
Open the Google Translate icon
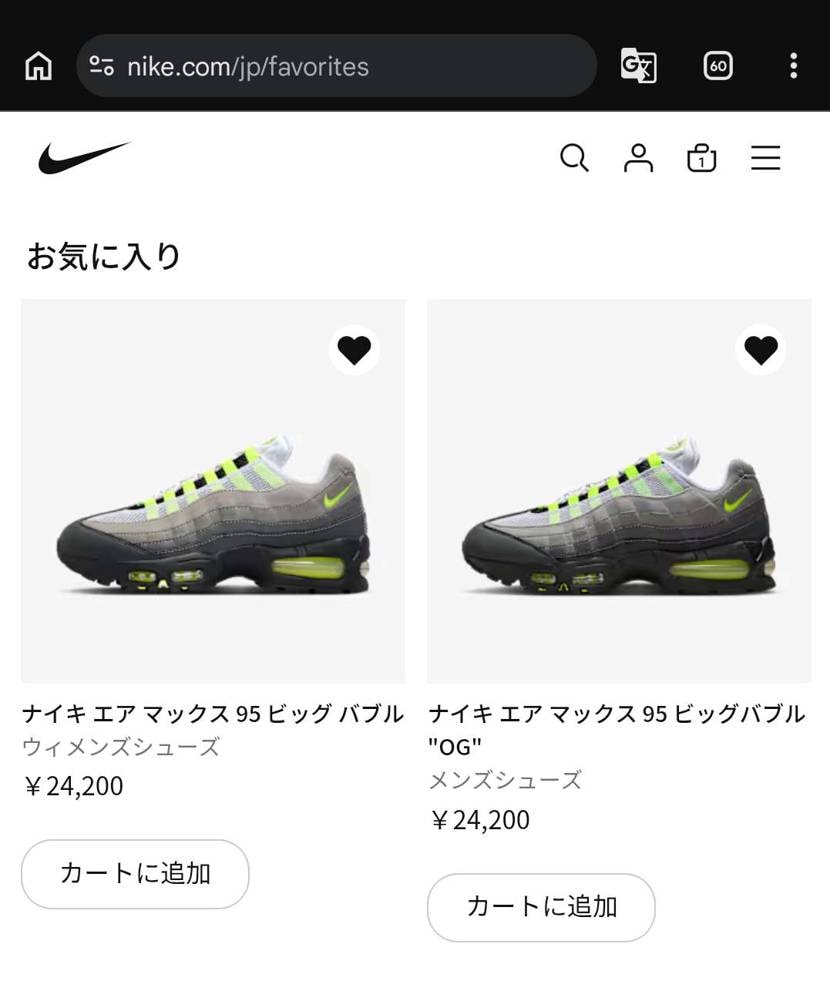[638, 66]
